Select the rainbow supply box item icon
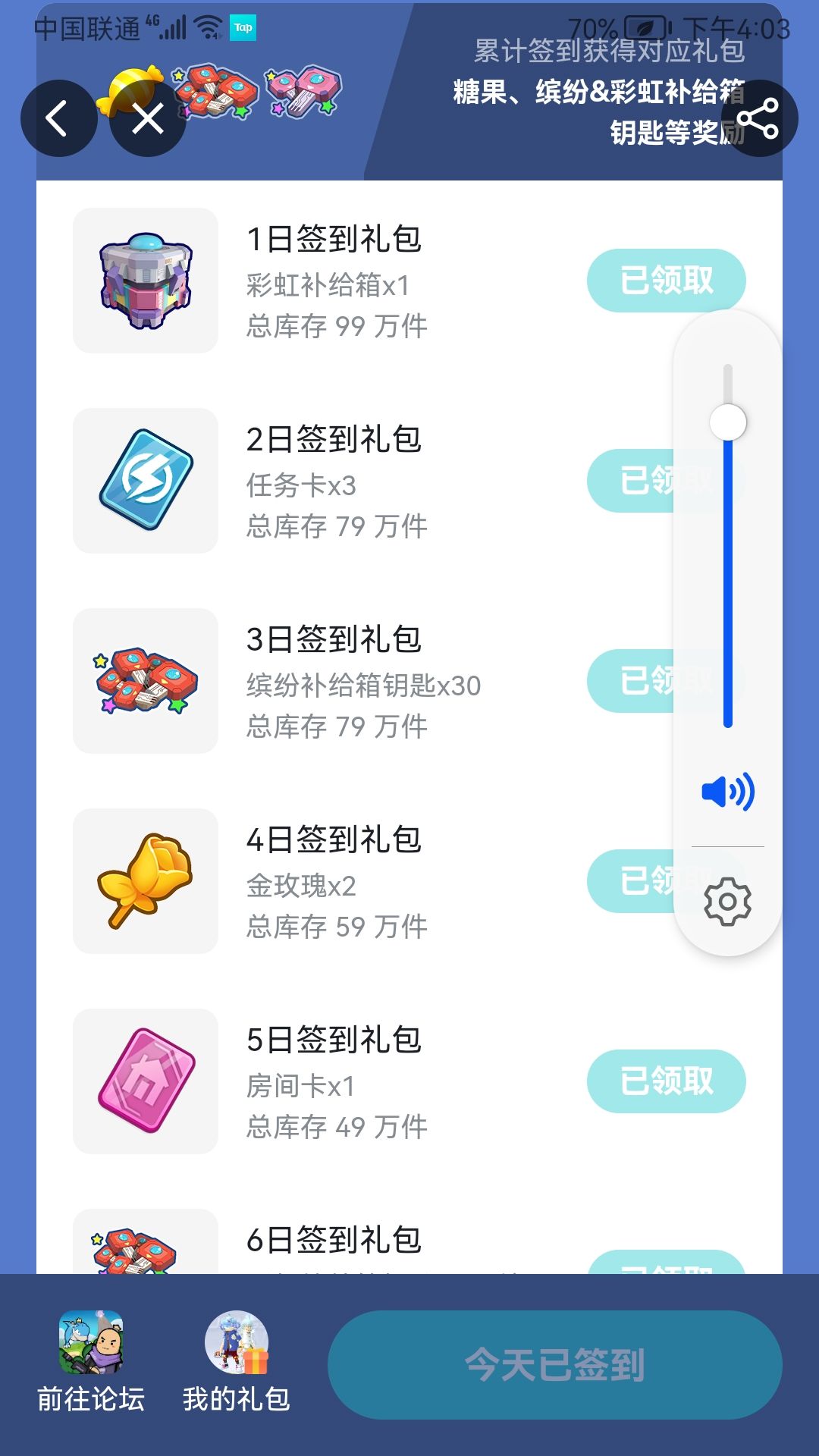Image resolution: width=819 pixels, height=1456 pixels. (146, 281)
